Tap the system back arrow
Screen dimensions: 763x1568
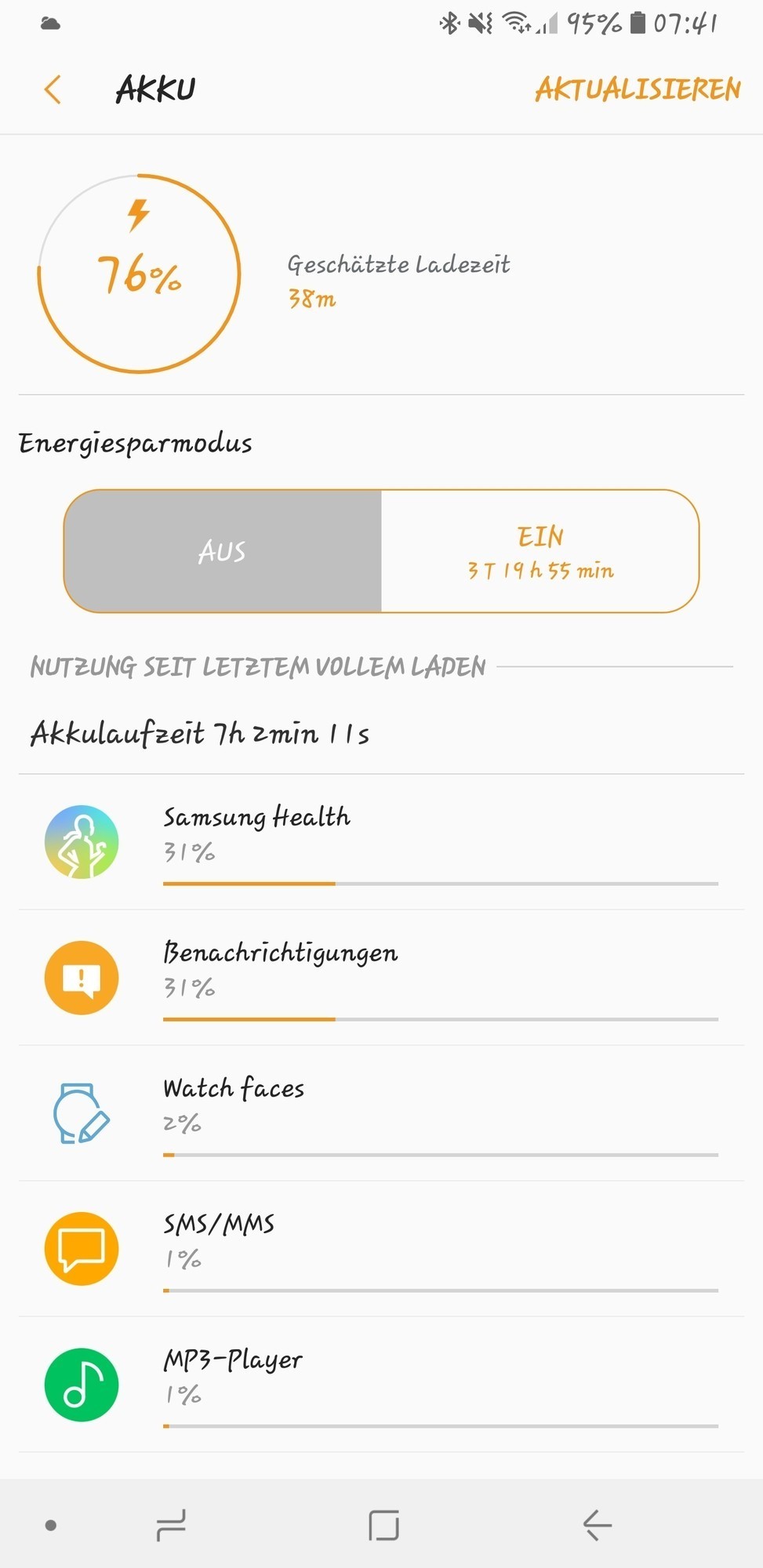(x=597, y=1525)
